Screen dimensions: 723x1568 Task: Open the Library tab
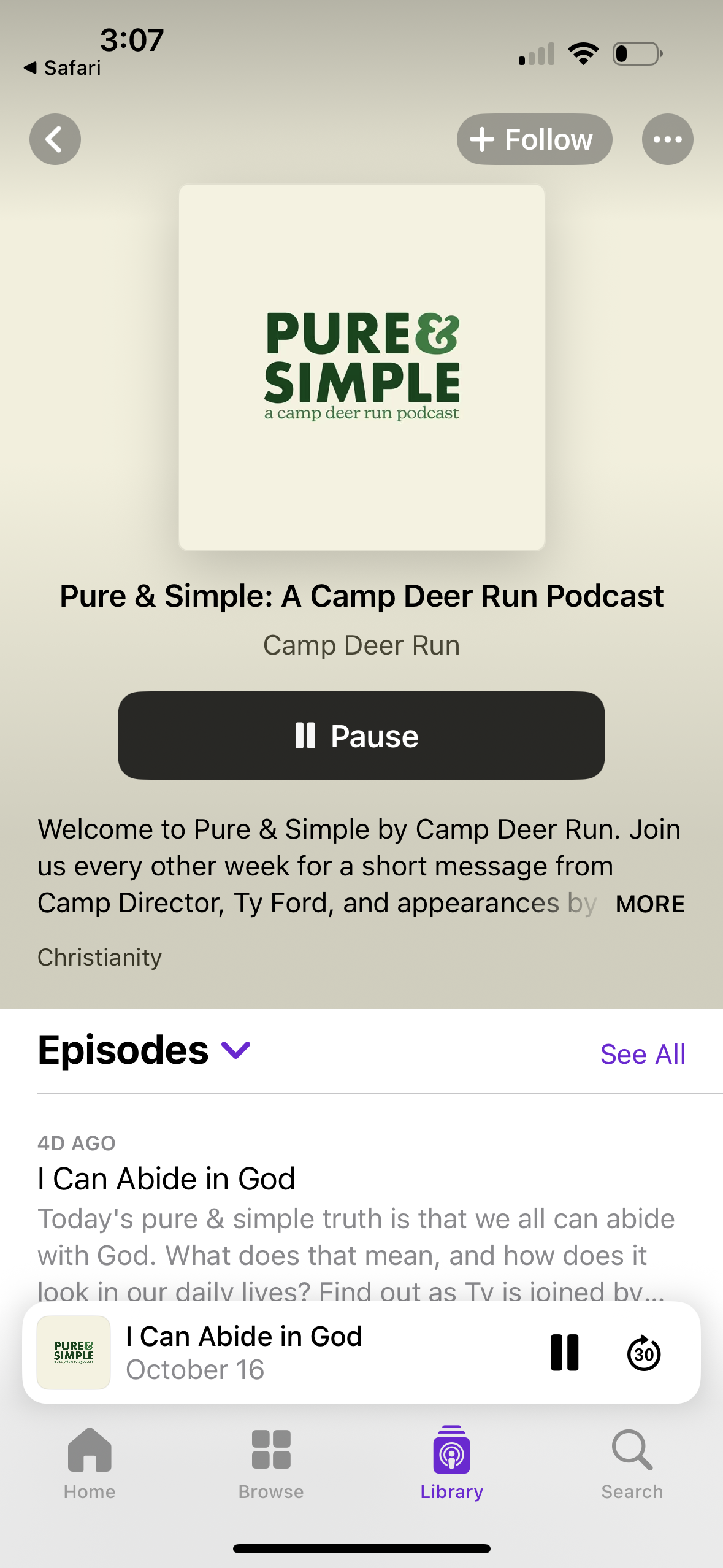click(x=451, y=1462)
